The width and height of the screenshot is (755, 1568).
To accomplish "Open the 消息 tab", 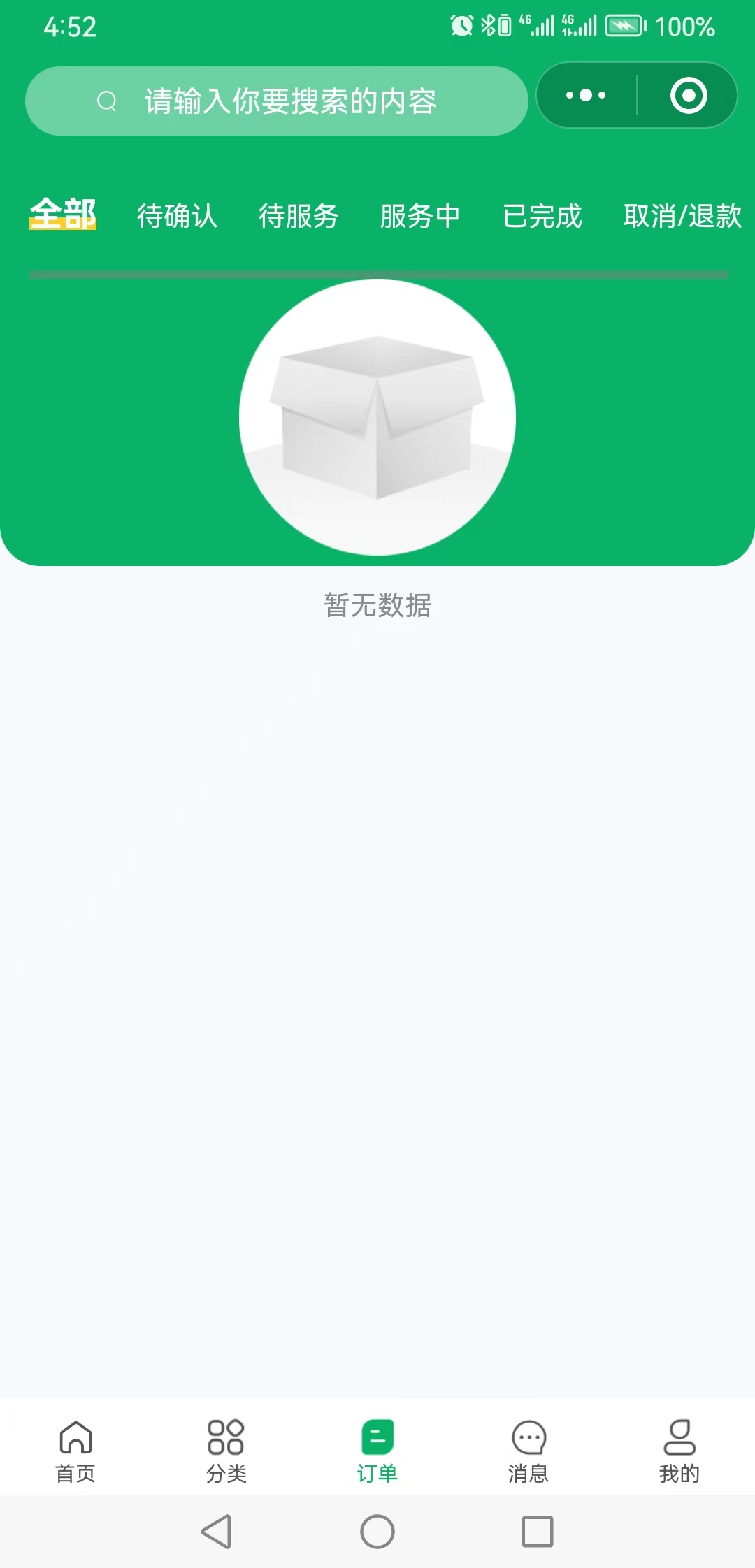I will [528, 1451].
